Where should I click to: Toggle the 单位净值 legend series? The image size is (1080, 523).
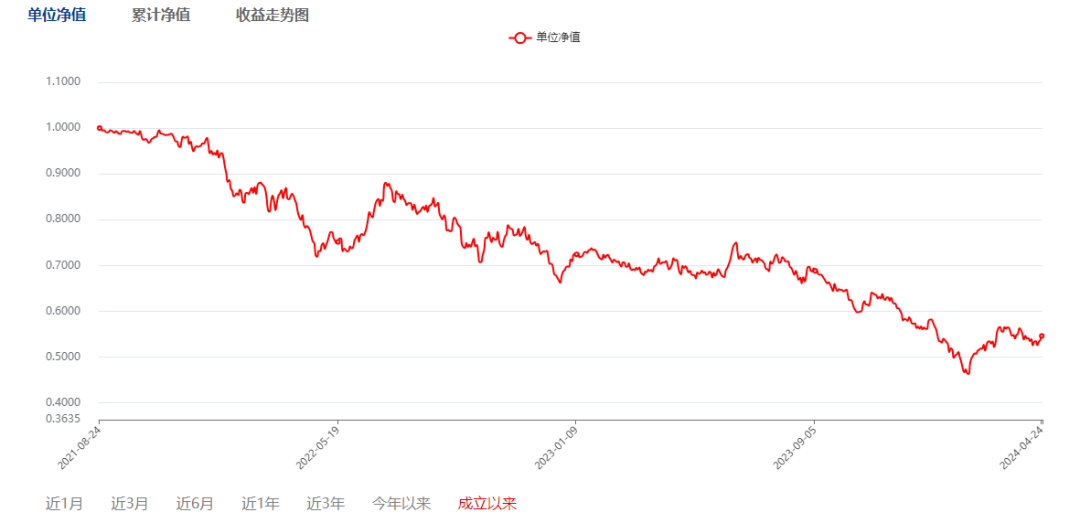[x=546, y=38]
